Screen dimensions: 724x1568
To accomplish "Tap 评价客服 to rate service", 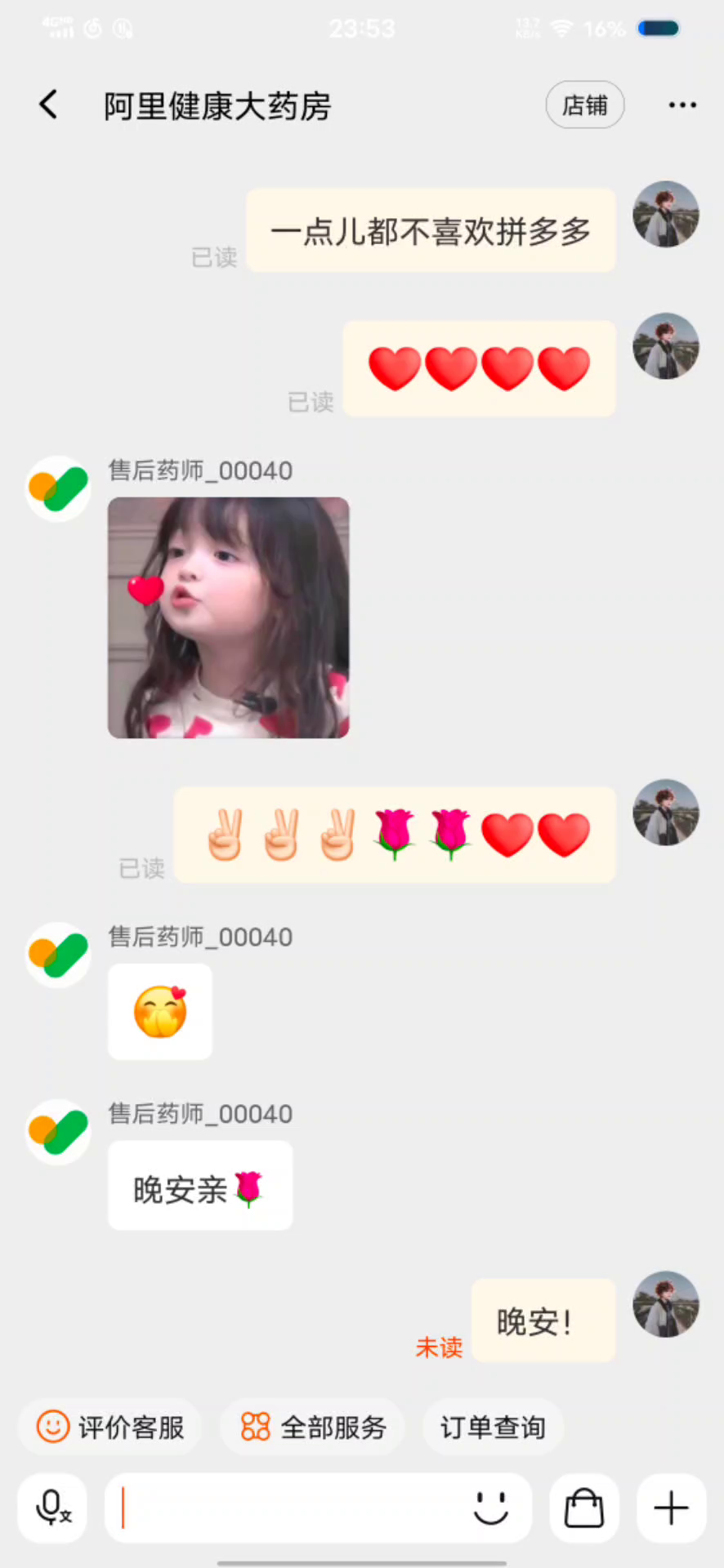I will pyautogui.click(x=110, y=1427).
